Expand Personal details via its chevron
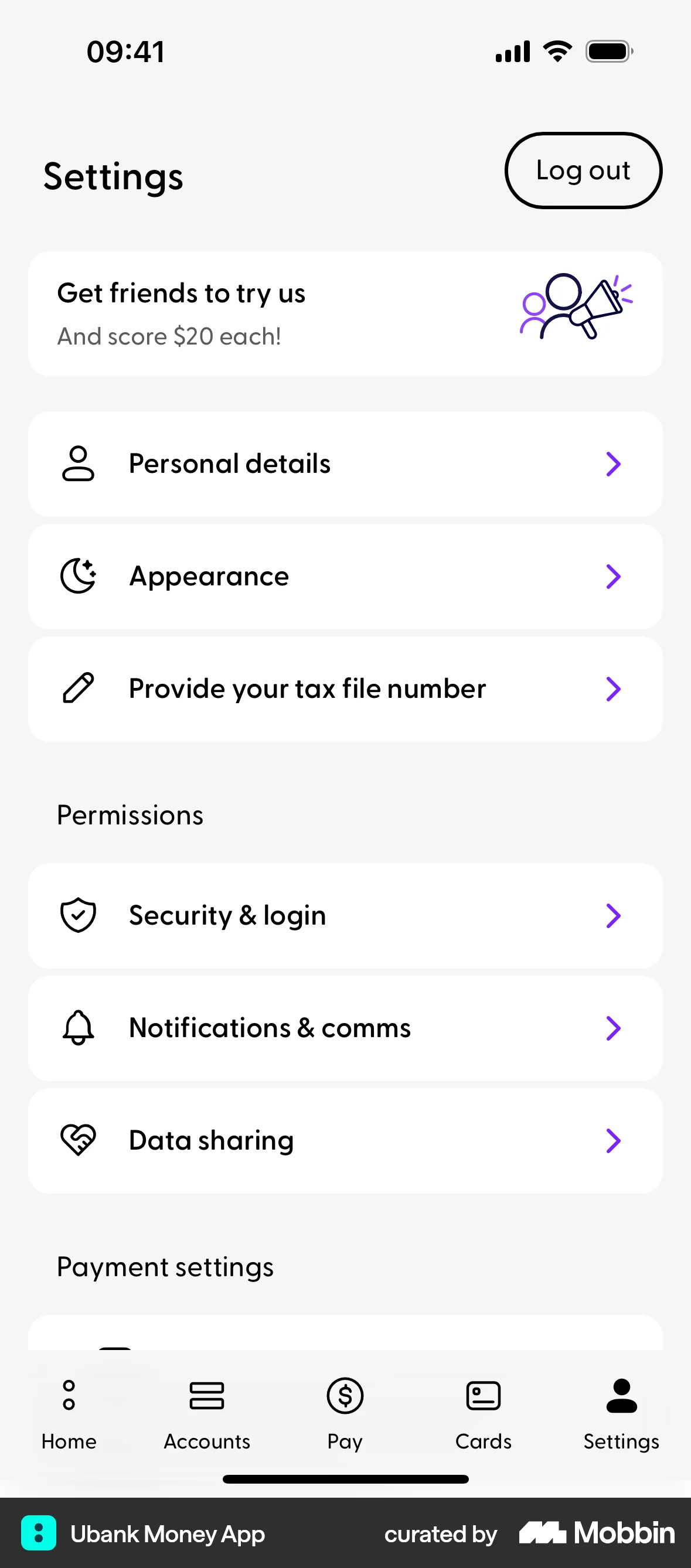The height and width of the screenshot is (1568, 691). pos(613,463)
